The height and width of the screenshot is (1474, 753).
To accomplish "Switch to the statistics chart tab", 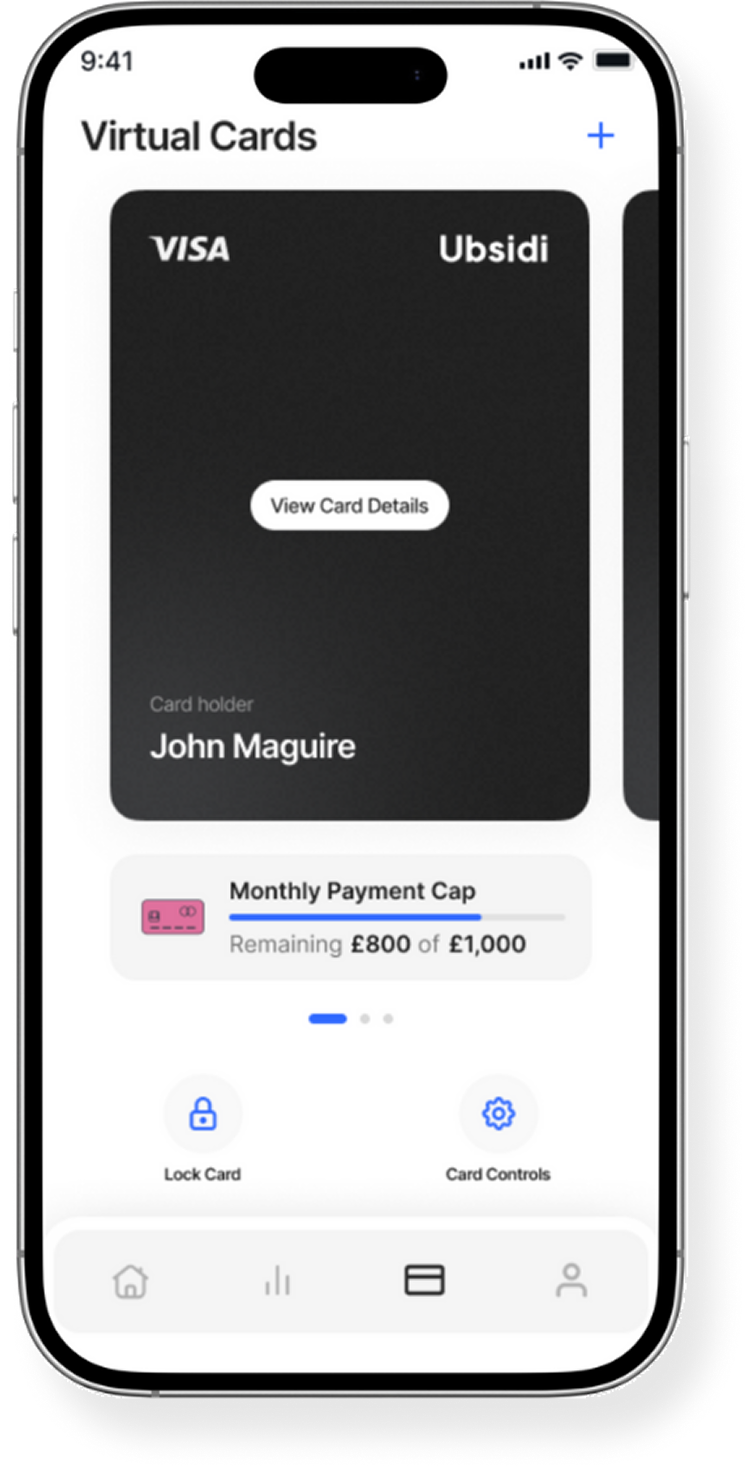I will 277,1280.
